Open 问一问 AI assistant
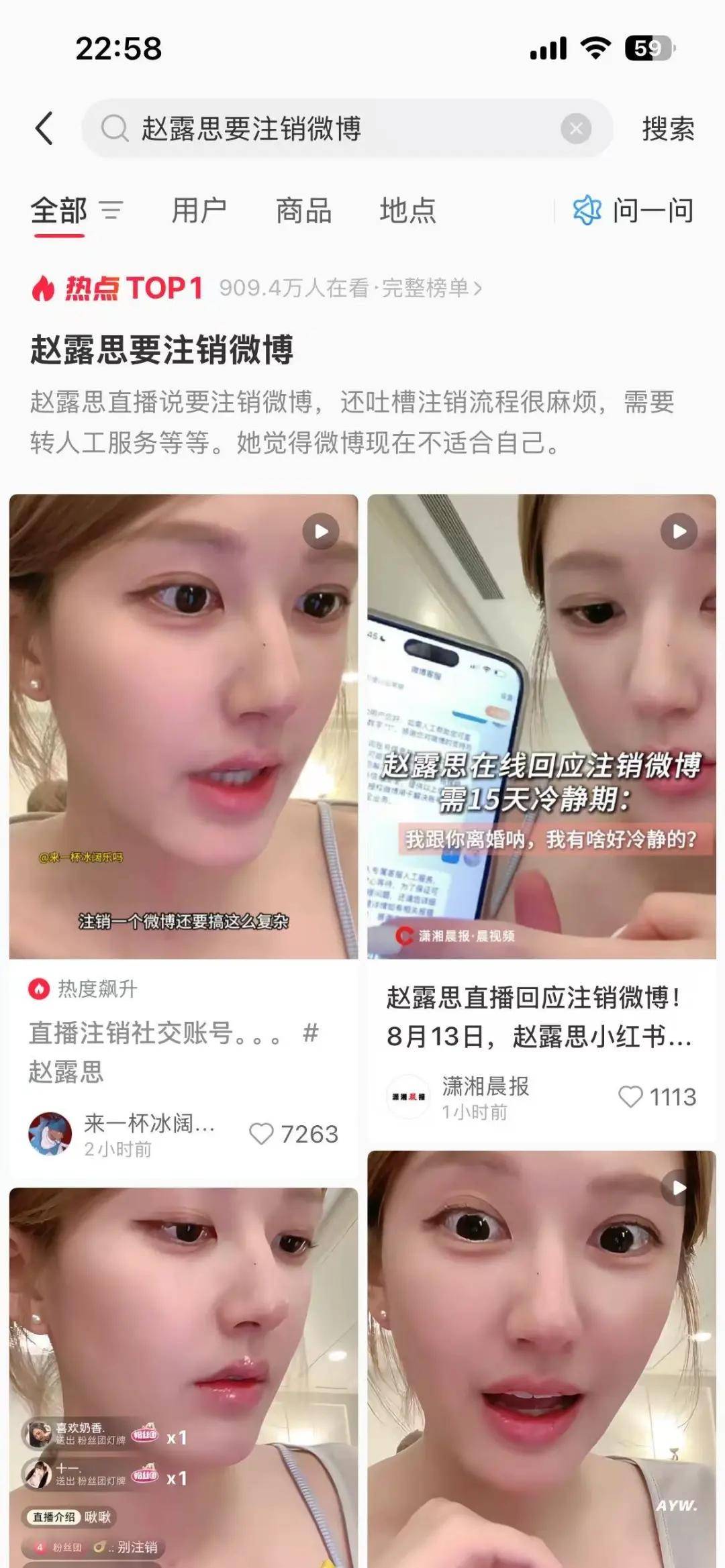This screenshot has width=725, height=1568. (633, 211)
